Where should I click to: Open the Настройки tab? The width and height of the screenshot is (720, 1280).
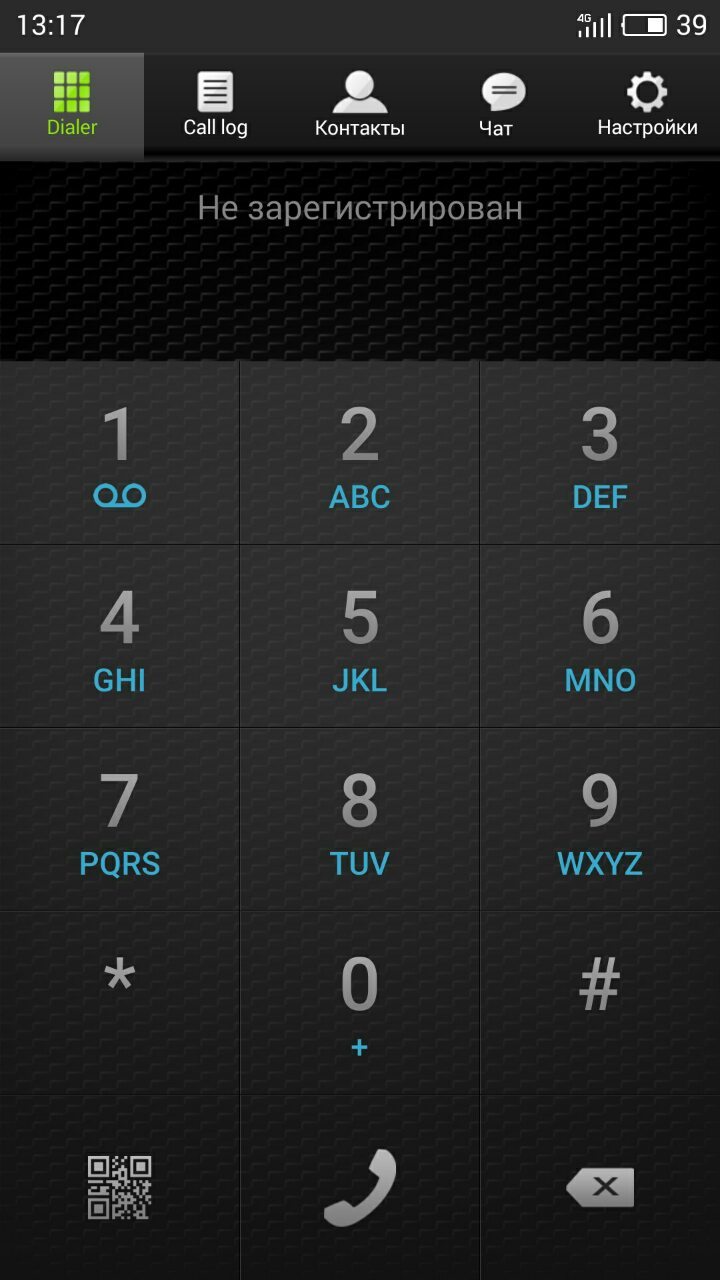647,105
